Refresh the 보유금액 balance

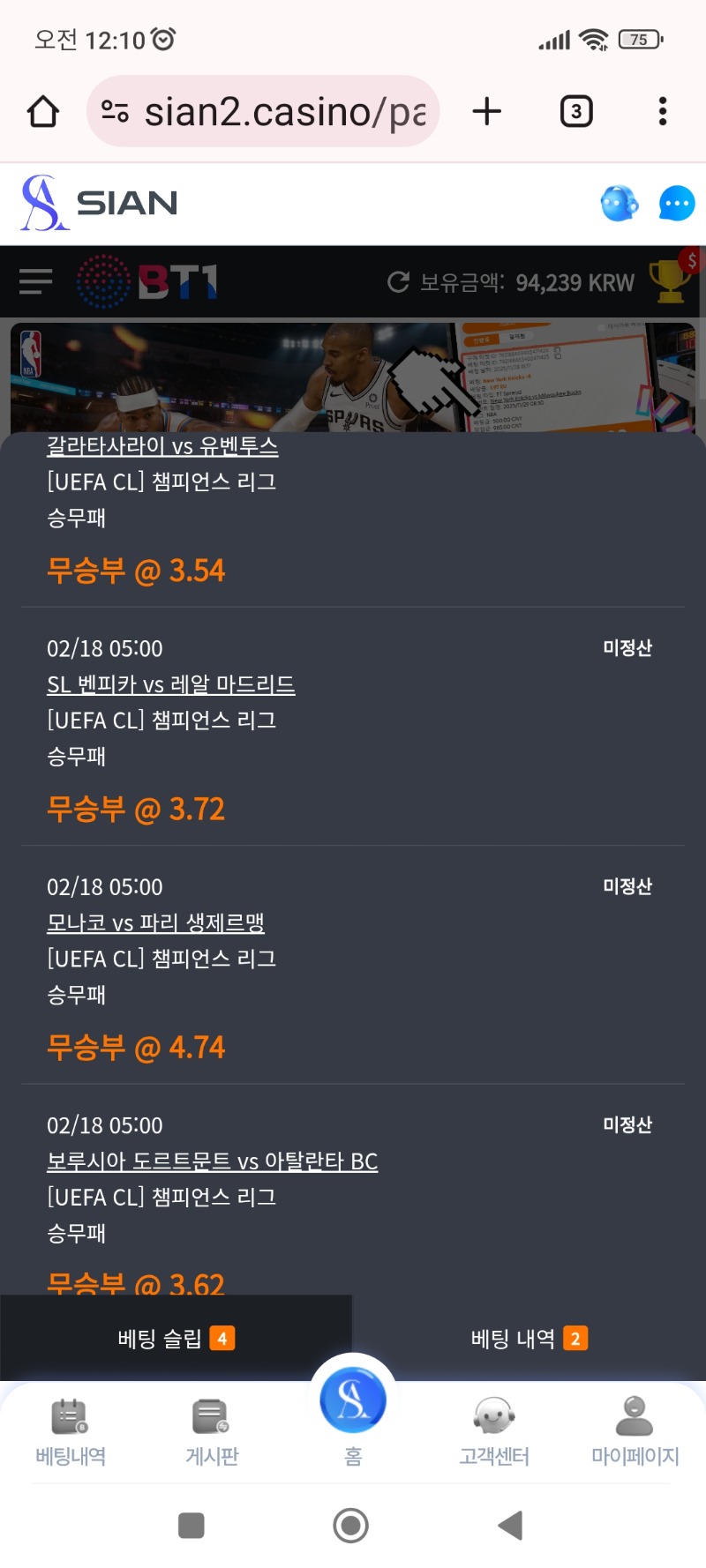(x=399, y=282)
